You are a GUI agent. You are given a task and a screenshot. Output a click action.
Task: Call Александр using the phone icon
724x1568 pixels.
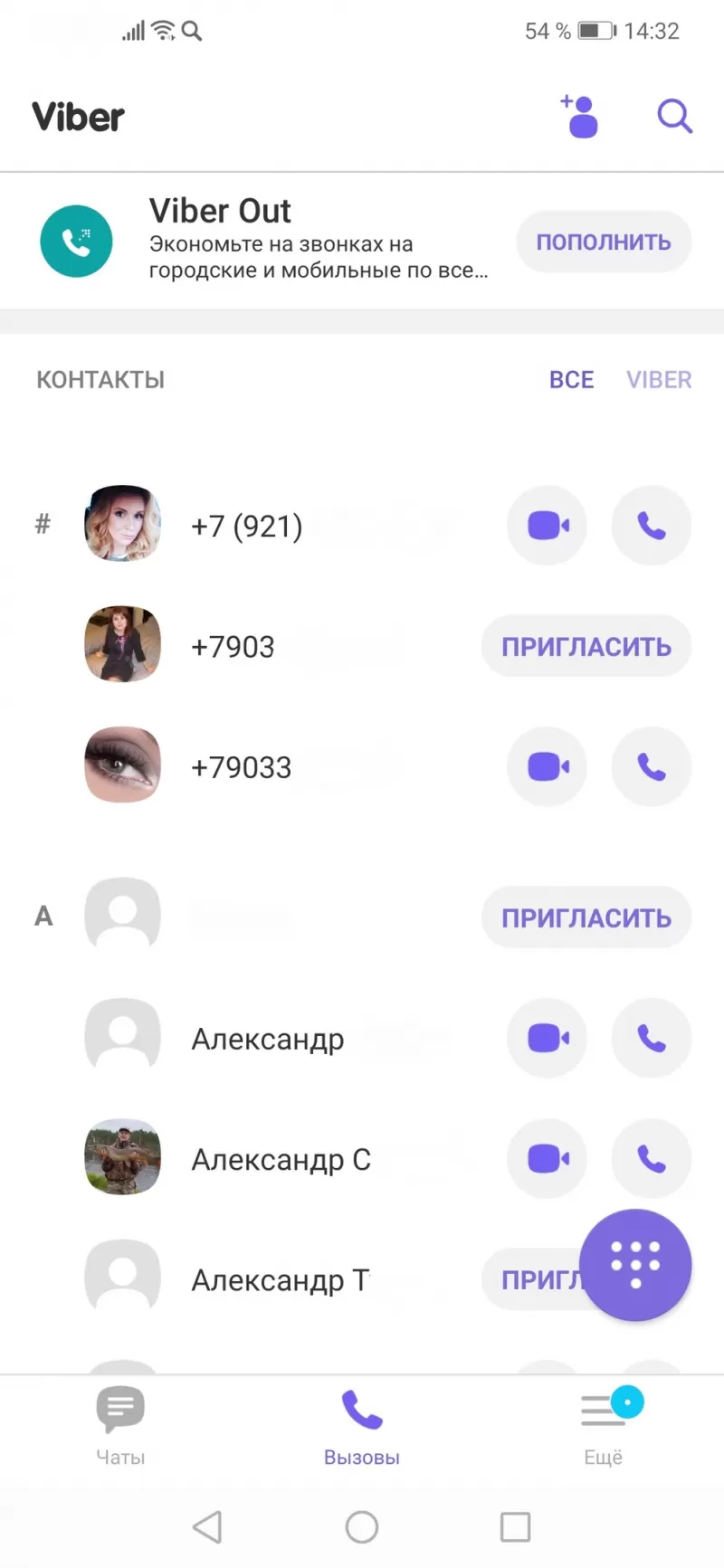coord(651,1038)
